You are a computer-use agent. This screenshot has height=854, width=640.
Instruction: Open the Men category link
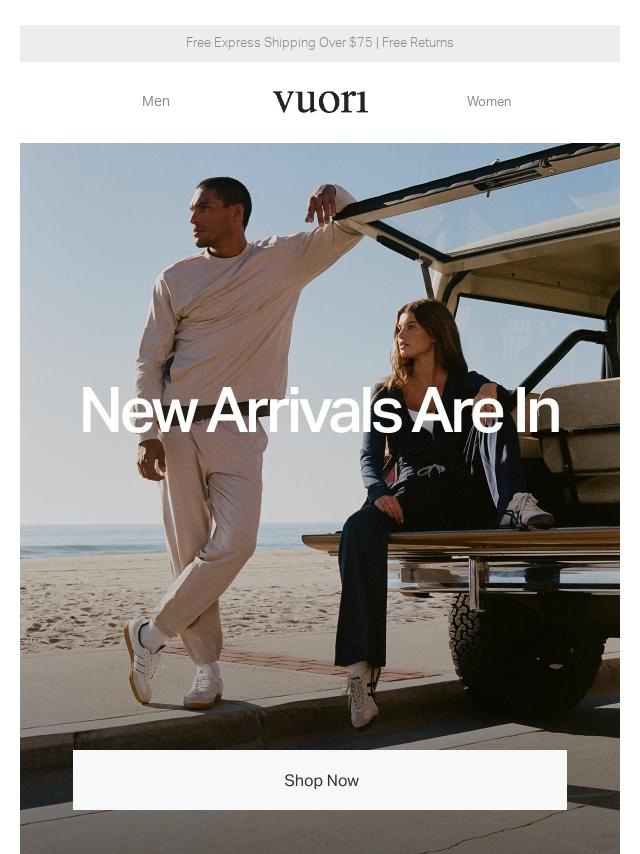click(x=156, y=101)
